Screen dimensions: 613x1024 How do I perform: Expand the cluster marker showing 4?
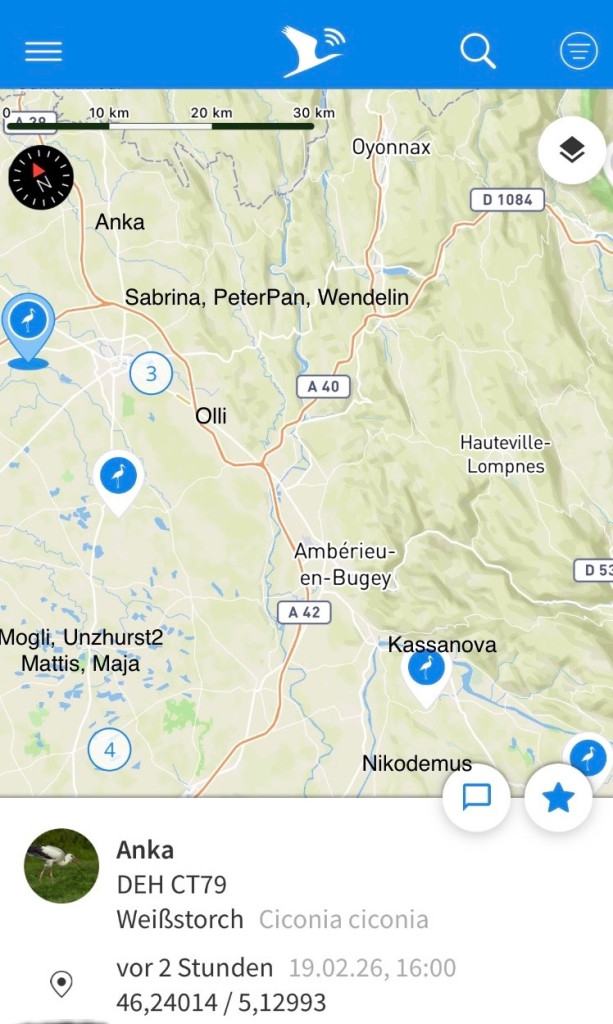109,749
